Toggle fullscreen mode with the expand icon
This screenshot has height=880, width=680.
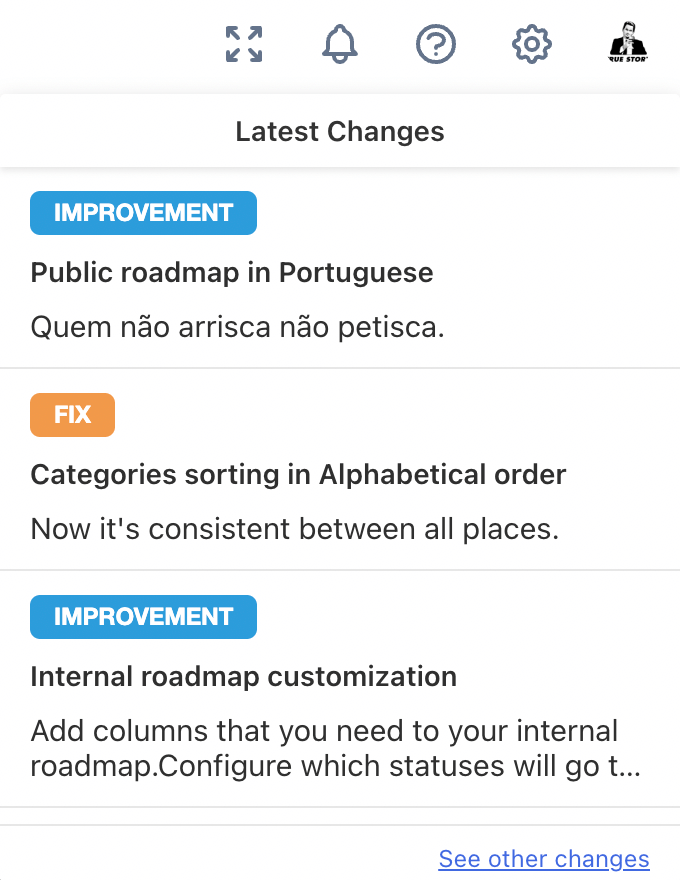click(x=244, y=44)
